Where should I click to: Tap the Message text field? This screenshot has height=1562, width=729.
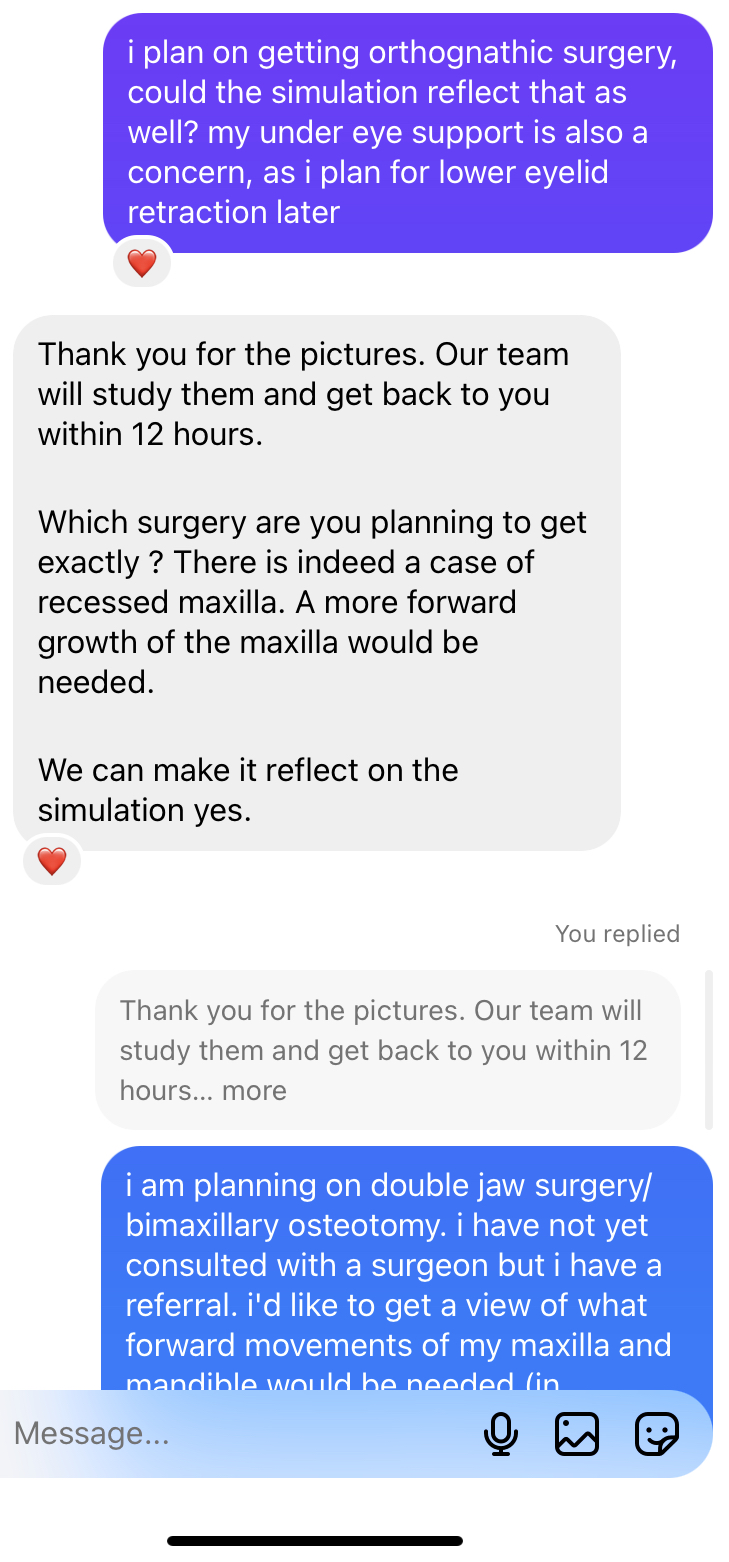tap(240, 1434)
